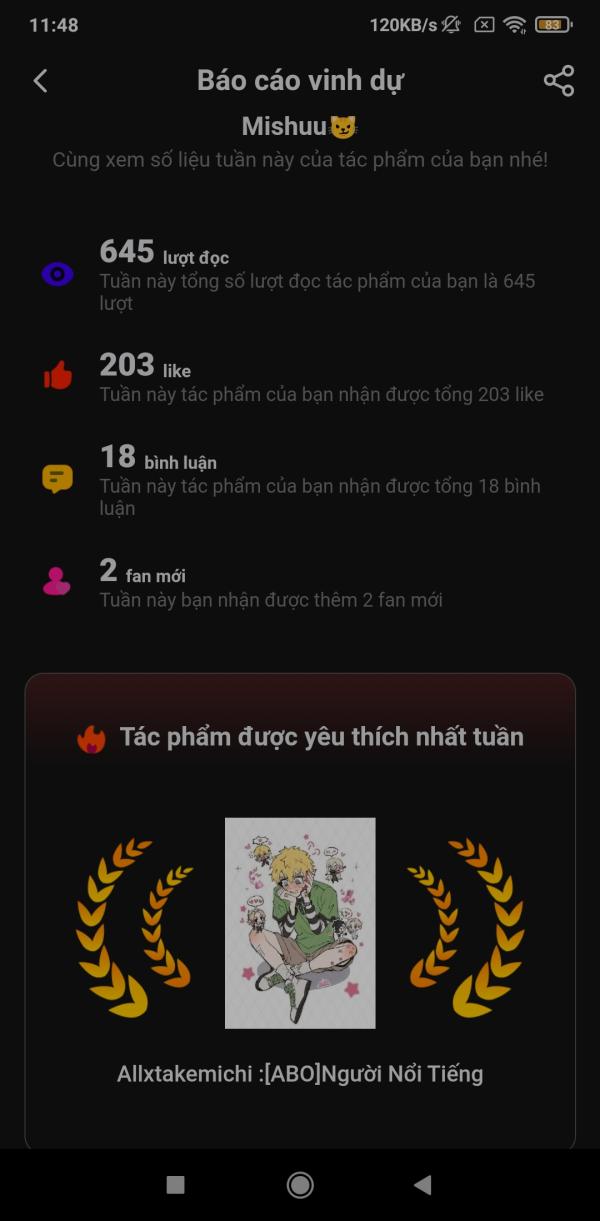The height and width of the screenshot is (1221, 600).
Task: Open the Allxtakemichi story cover
Action: 300,923
